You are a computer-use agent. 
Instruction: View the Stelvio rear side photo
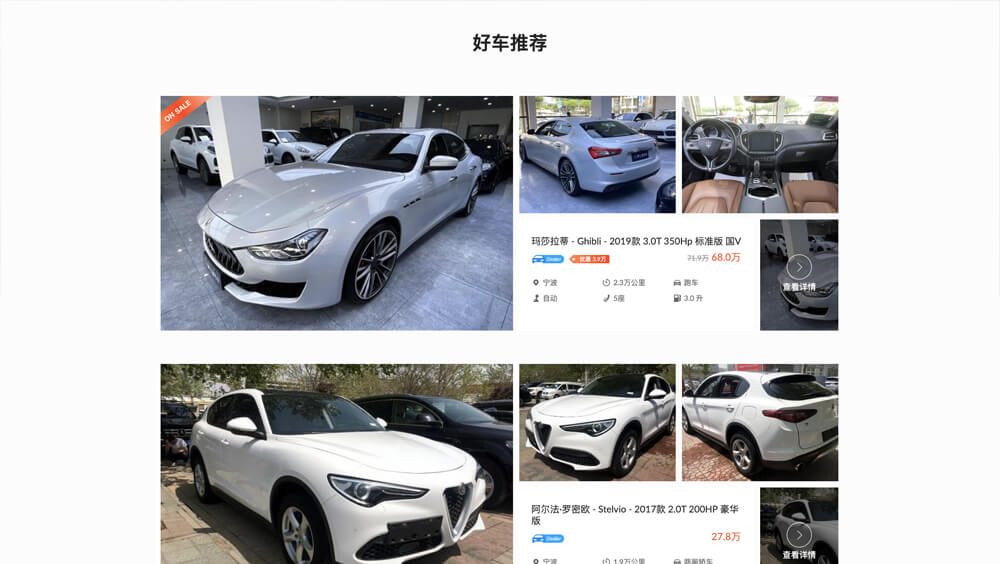point(760,422)
